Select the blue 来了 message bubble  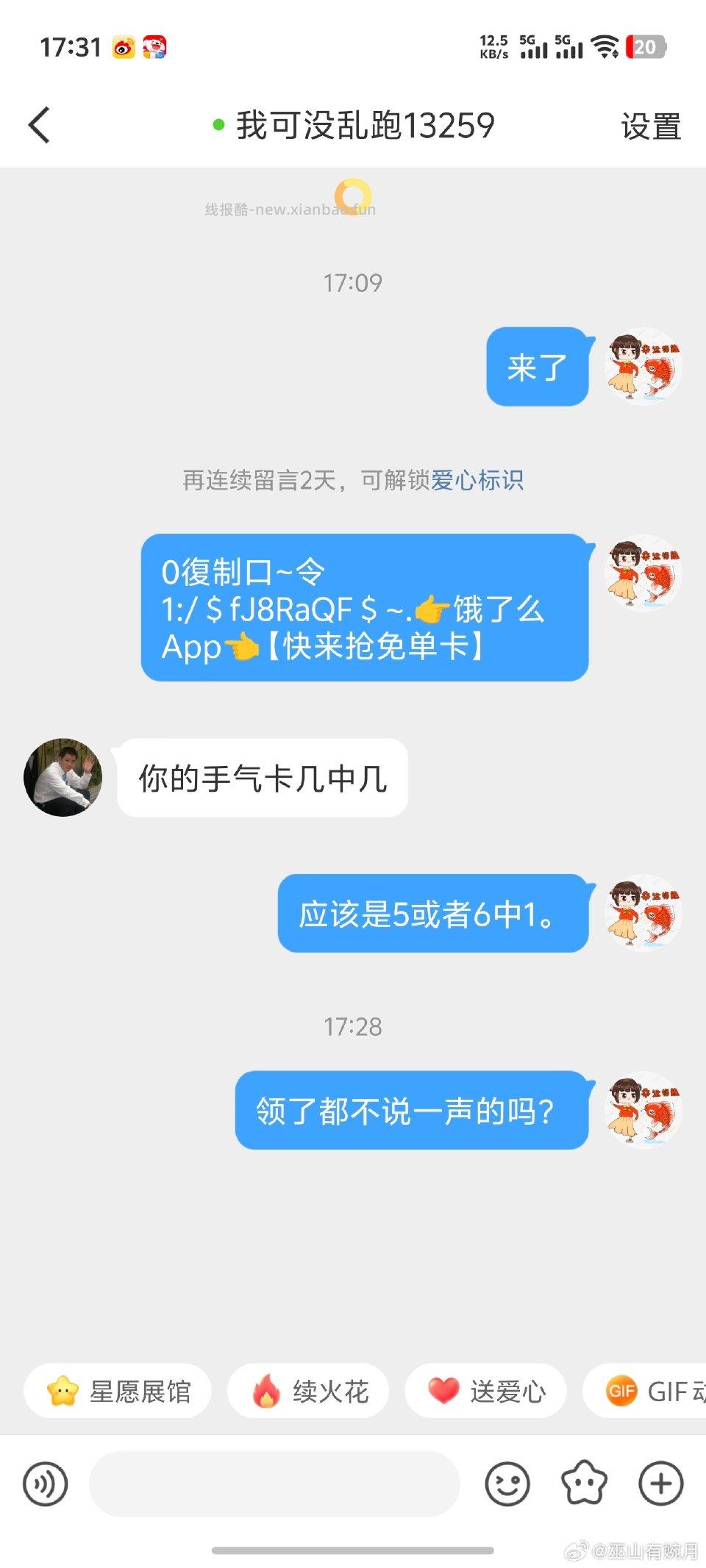pyautogui.click(x=538, y=366)
